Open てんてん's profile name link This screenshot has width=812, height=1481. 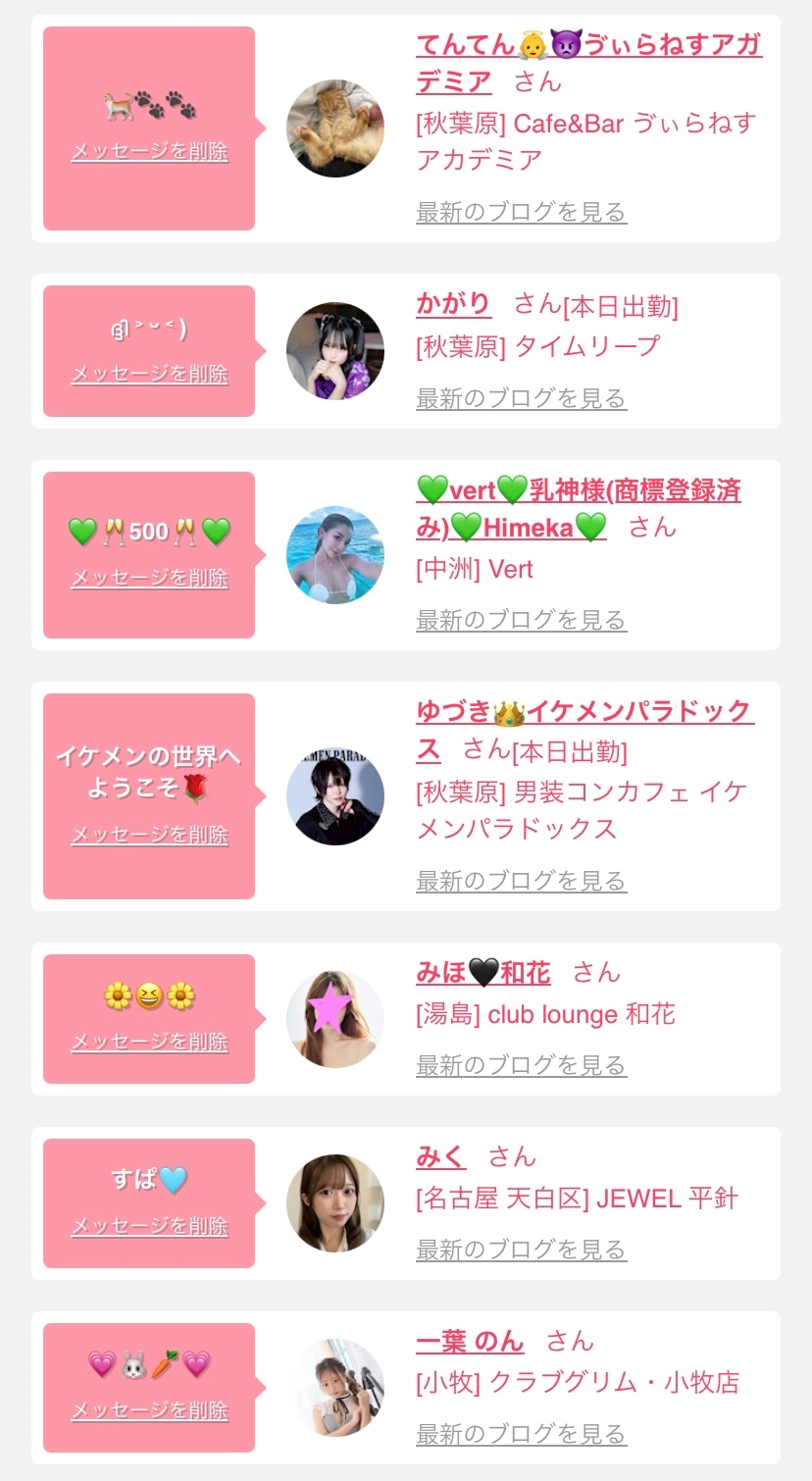coord(588,46)
